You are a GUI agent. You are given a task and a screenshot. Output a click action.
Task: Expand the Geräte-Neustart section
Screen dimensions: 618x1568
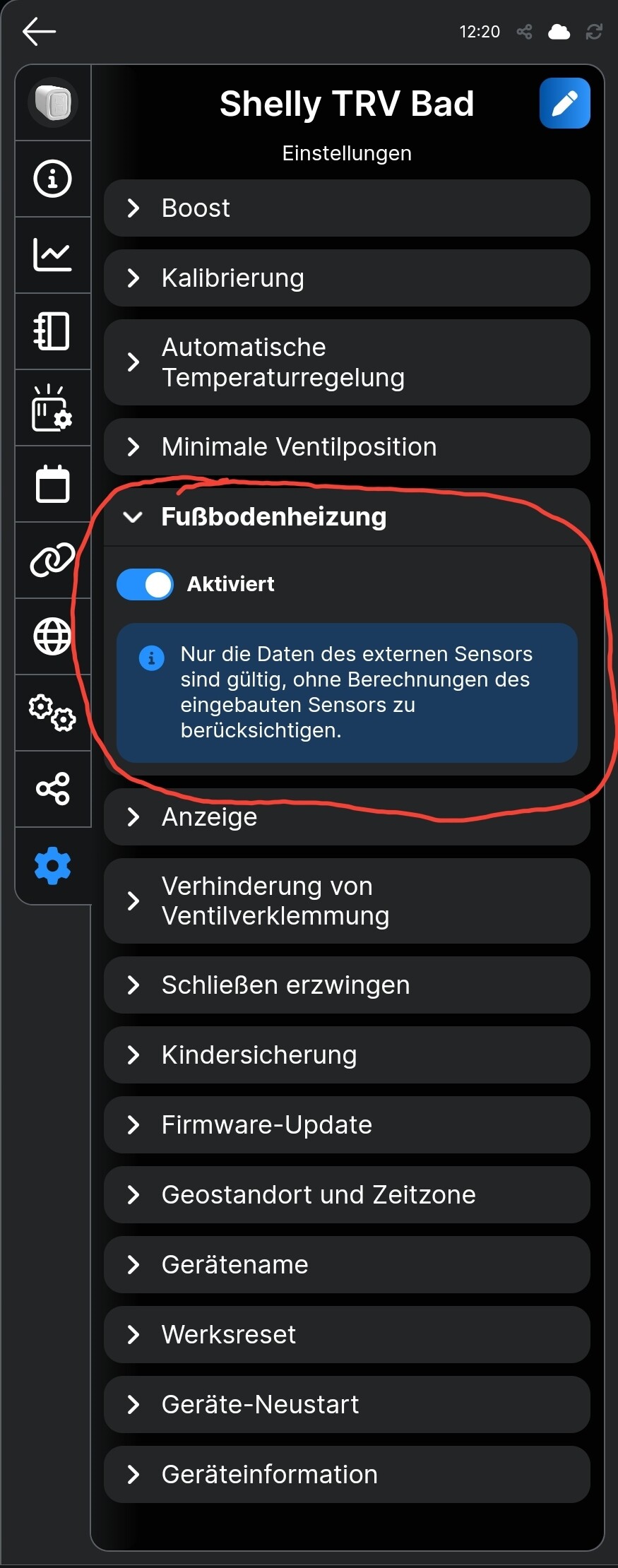[346, 1405]
